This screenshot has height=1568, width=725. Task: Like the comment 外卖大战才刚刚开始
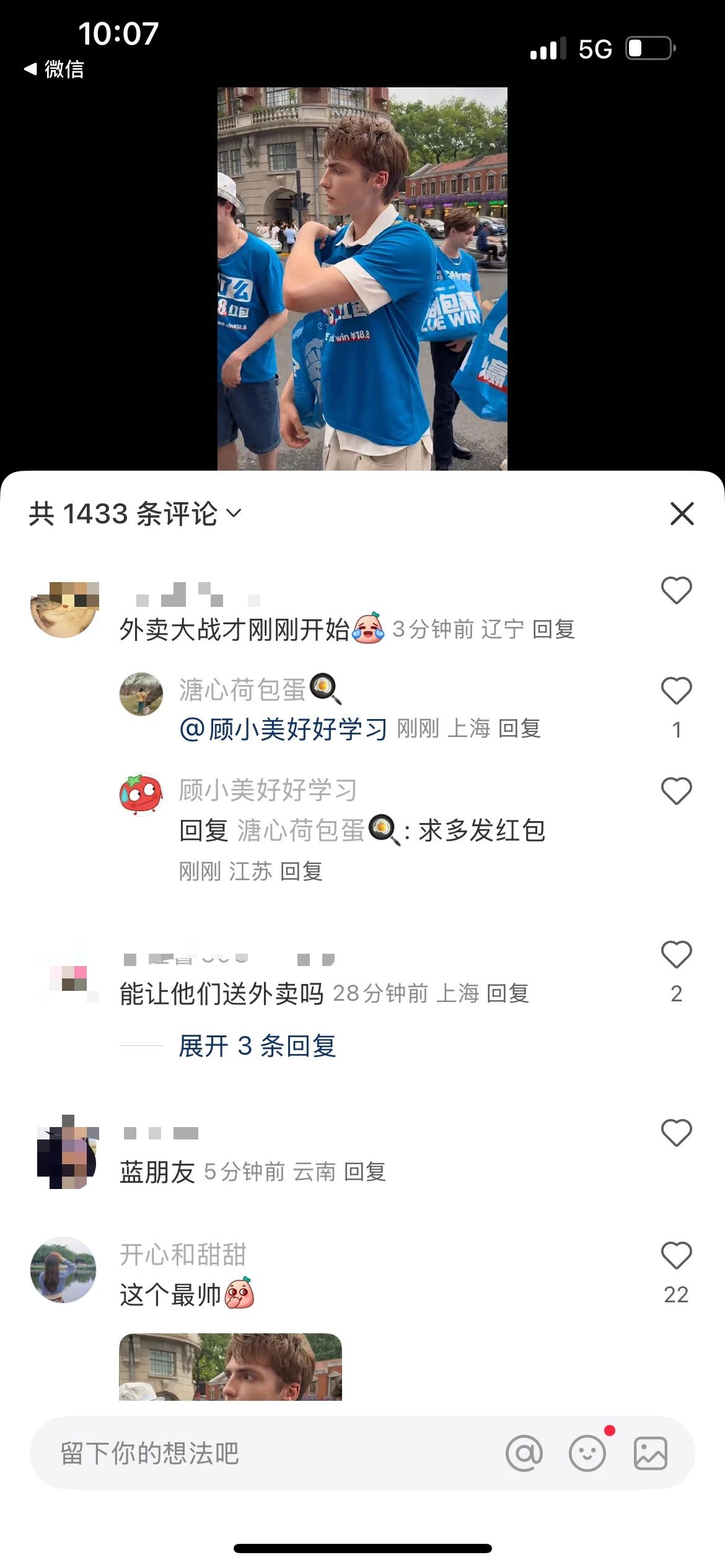coord(676,590)
